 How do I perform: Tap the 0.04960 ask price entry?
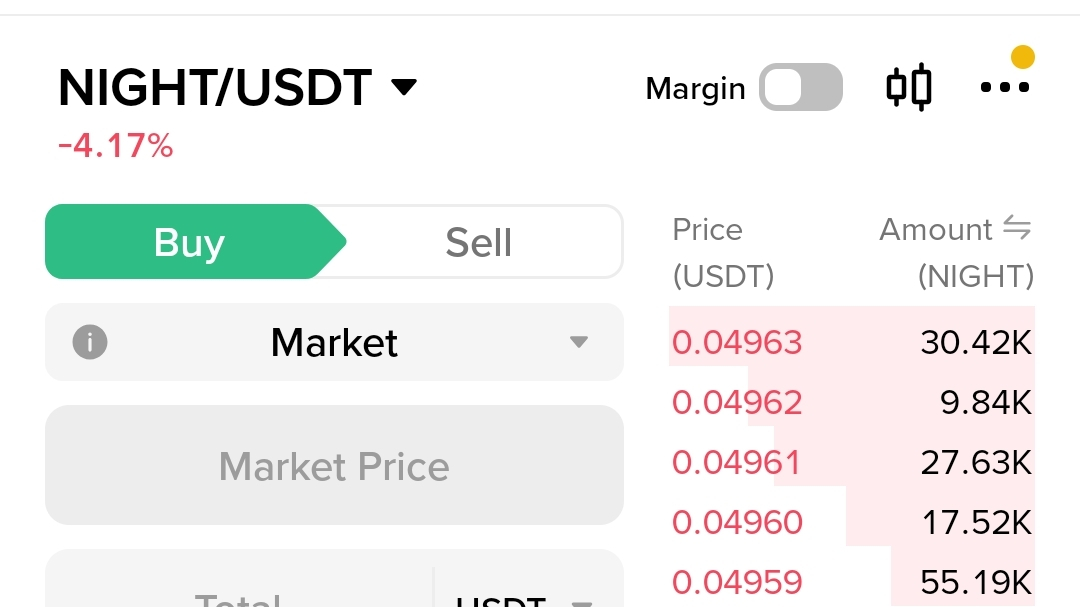pyautogui.click(x=737, y=522)
